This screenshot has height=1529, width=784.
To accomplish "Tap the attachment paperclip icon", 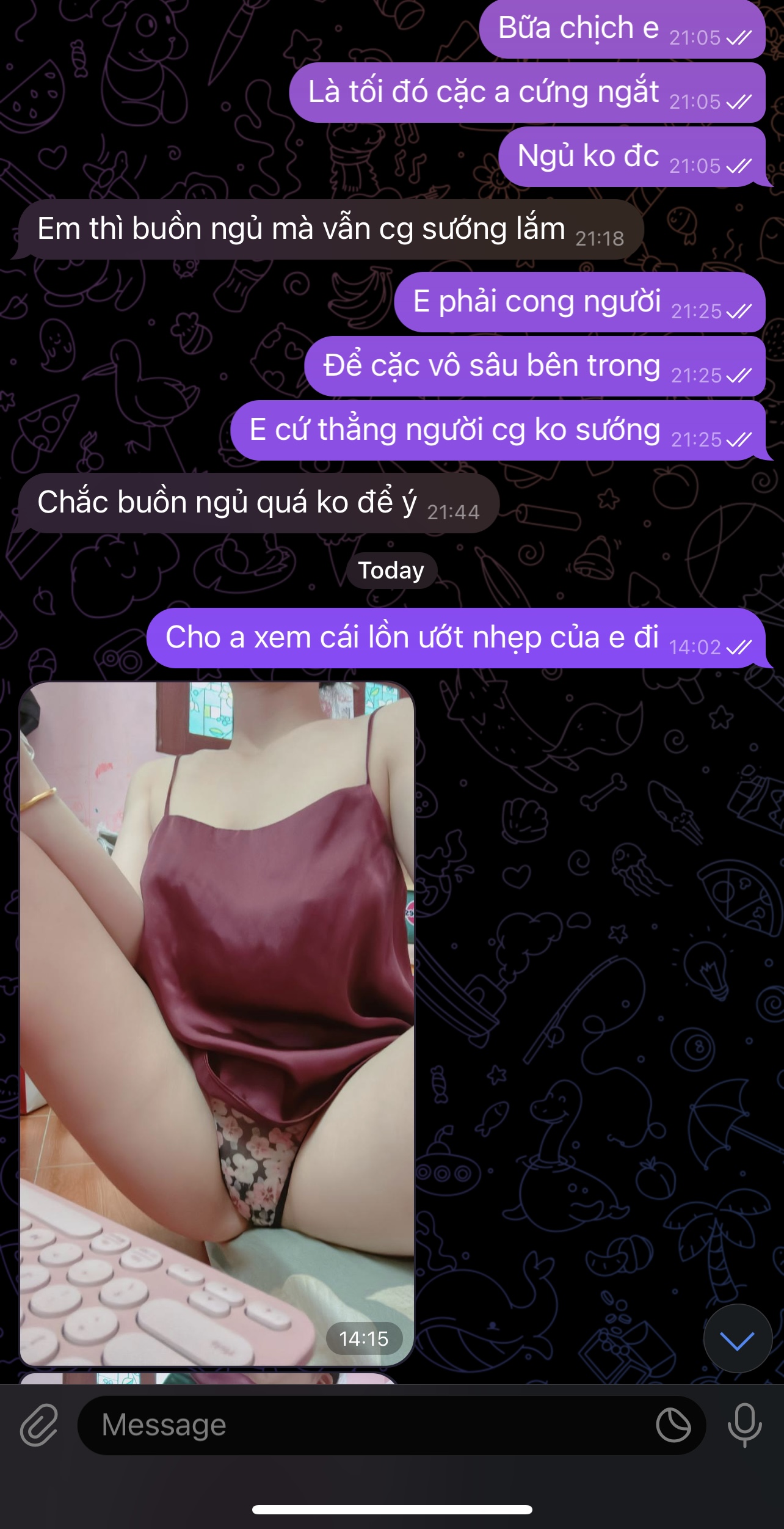I will (x=39, y=1425).
